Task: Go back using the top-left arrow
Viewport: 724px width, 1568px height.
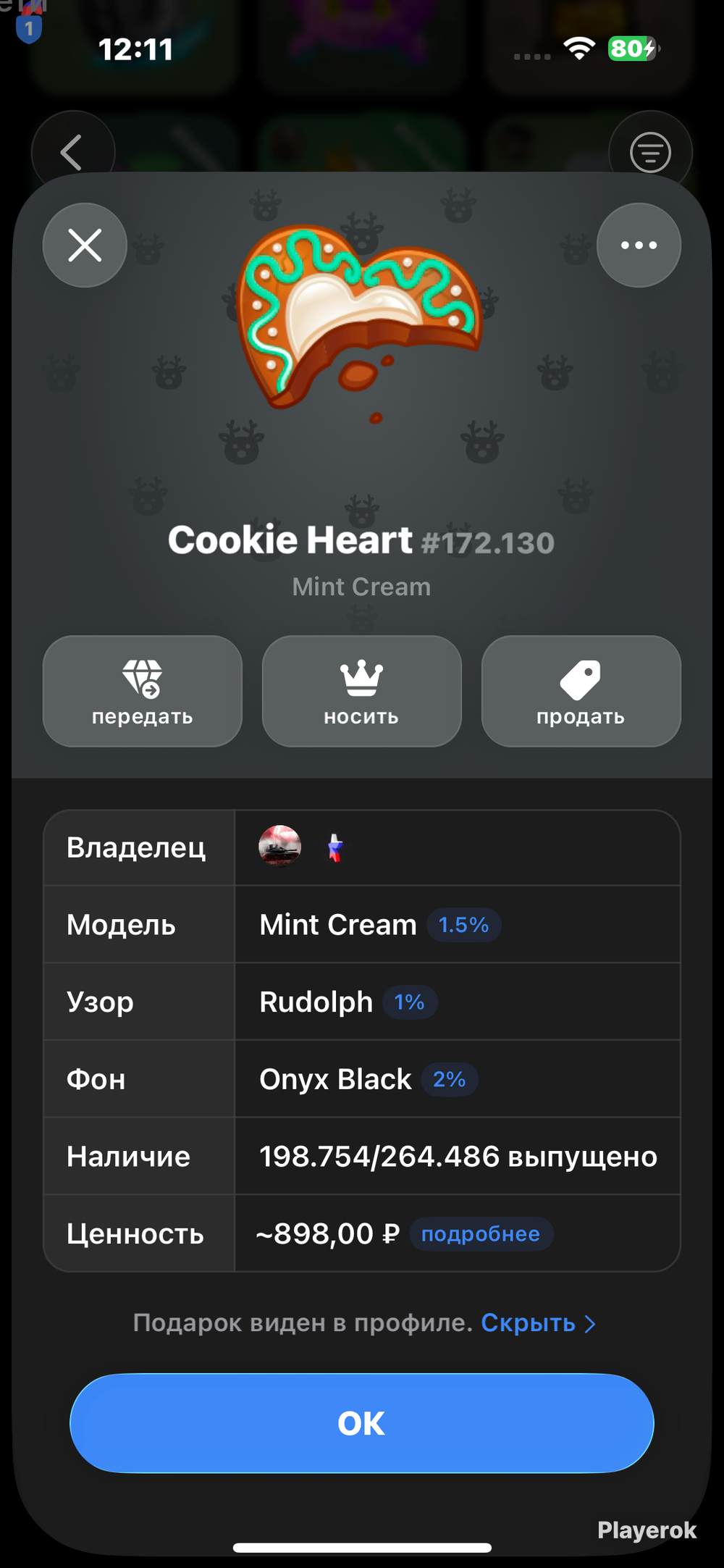Action: click(x=72, y=152)
